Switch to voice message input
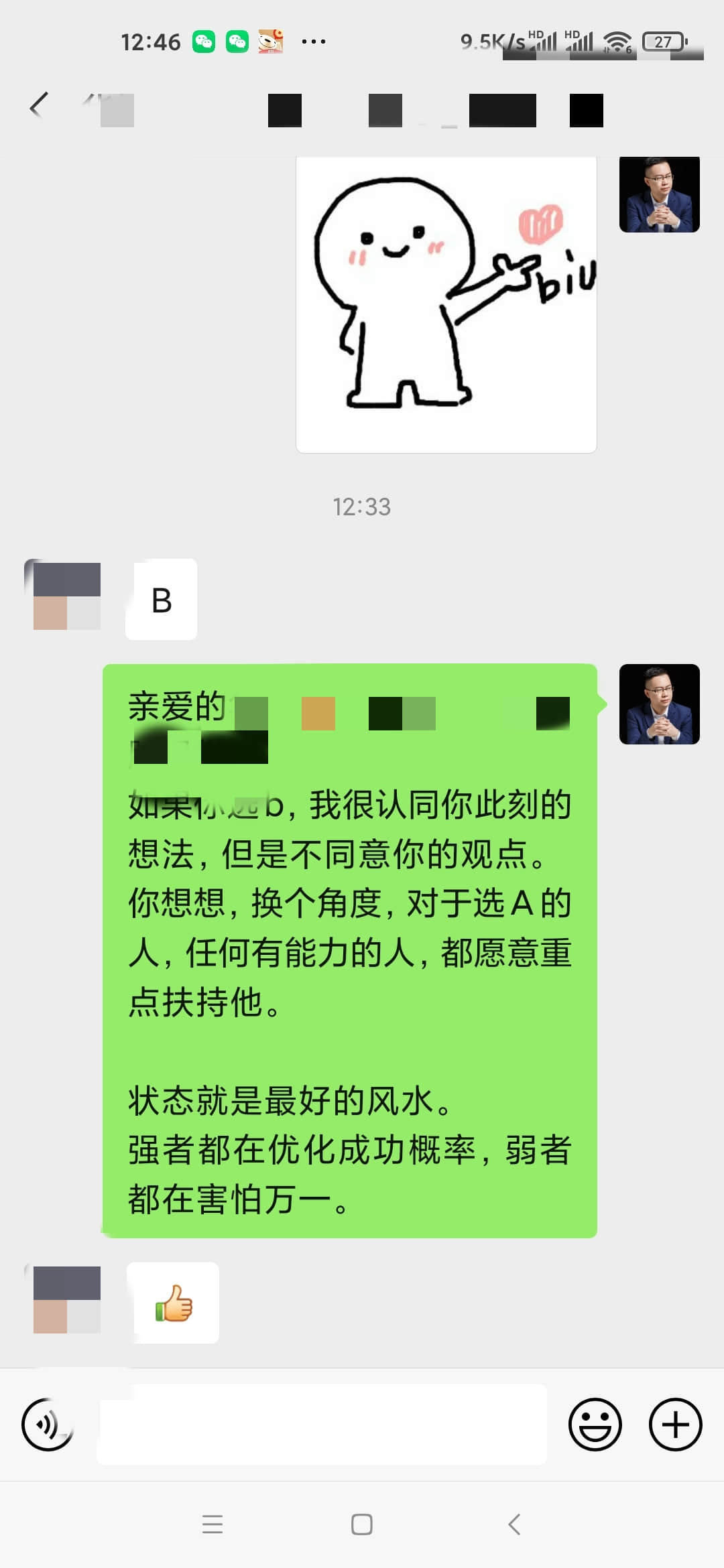Screen dimensions: 724x1568 pyautogui.click(x=47, y=1424)
